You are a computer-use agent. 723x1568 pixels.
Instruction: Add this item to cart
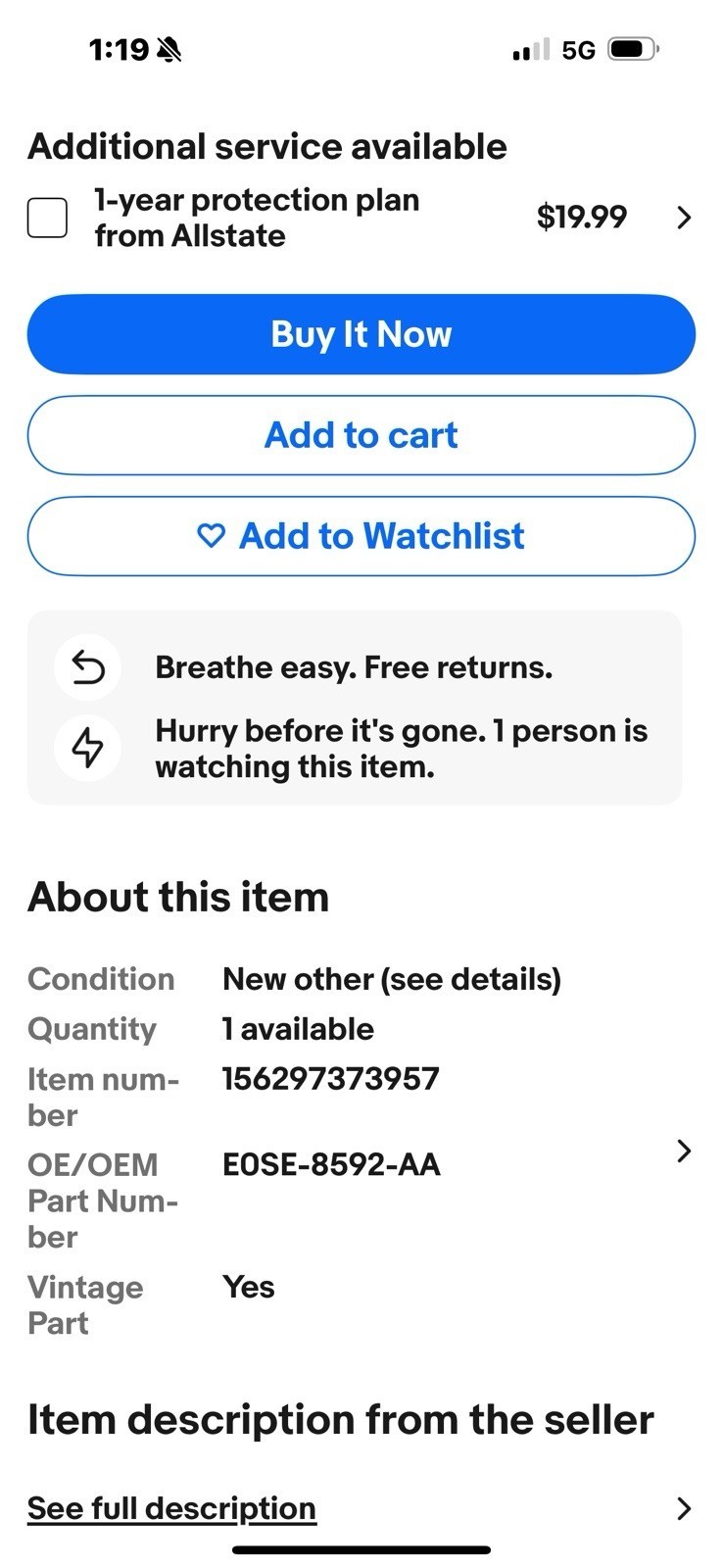pyautogui.click(x=361, y=435)
